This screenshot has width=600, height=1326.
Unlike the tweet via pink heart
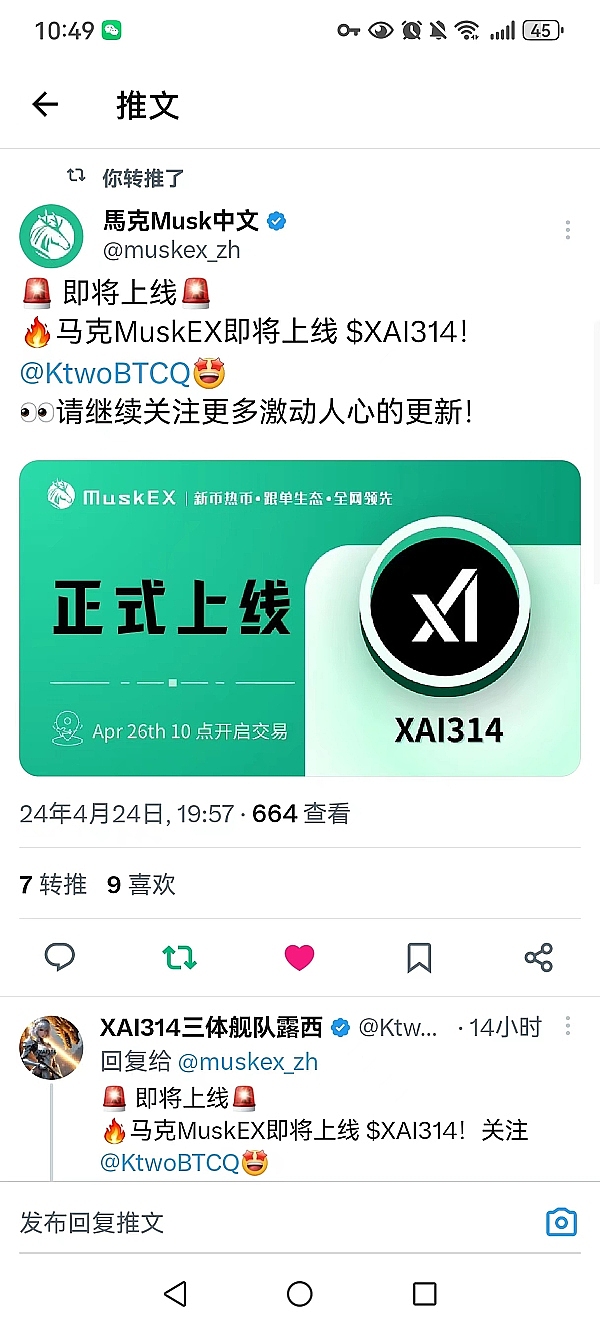[x=299, y=958]
